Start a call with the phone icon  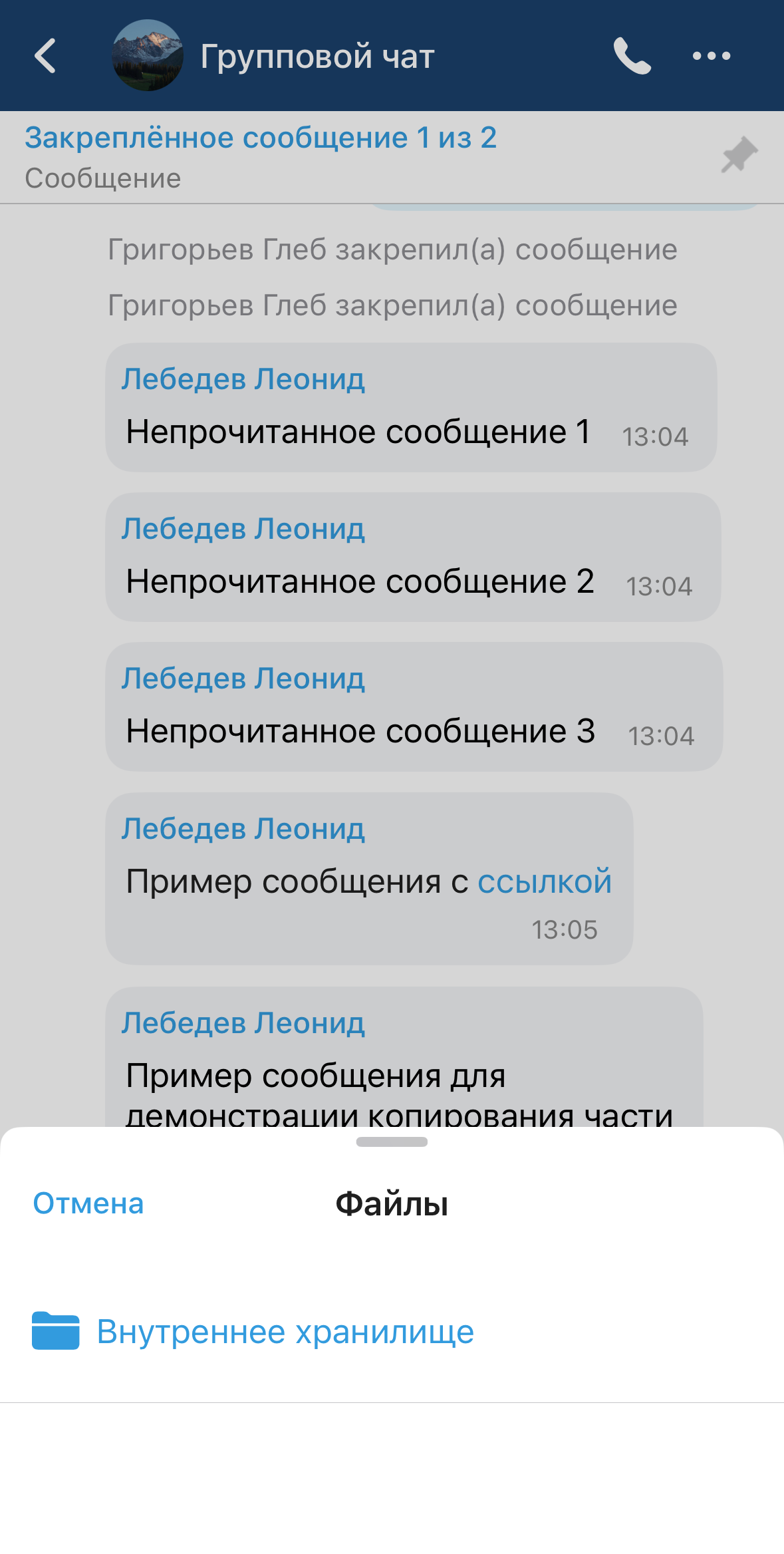pos(631,56)
